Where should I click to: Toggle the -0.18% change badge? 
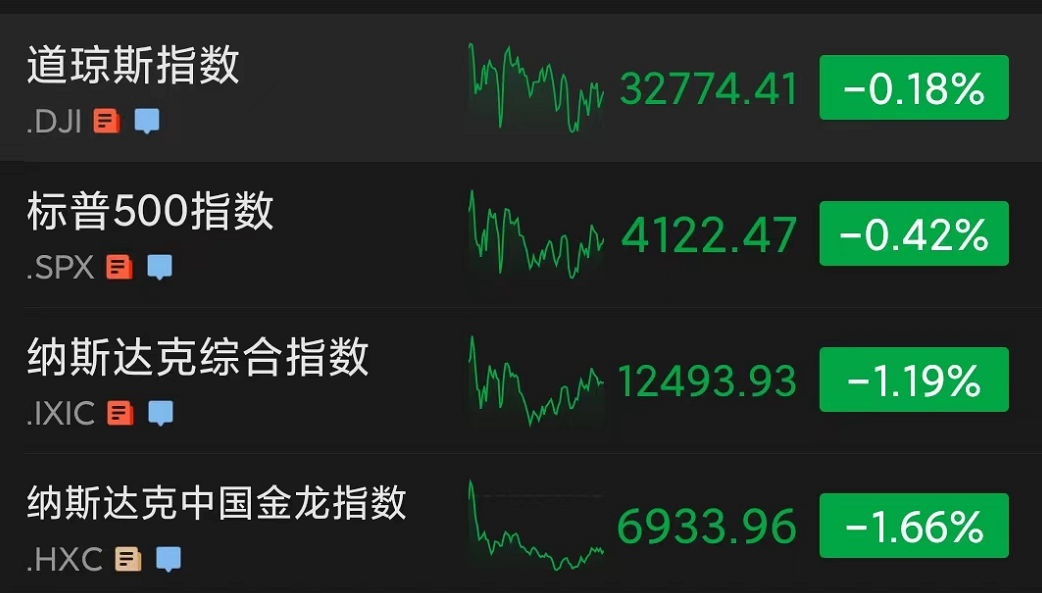[x=914, y=88]
